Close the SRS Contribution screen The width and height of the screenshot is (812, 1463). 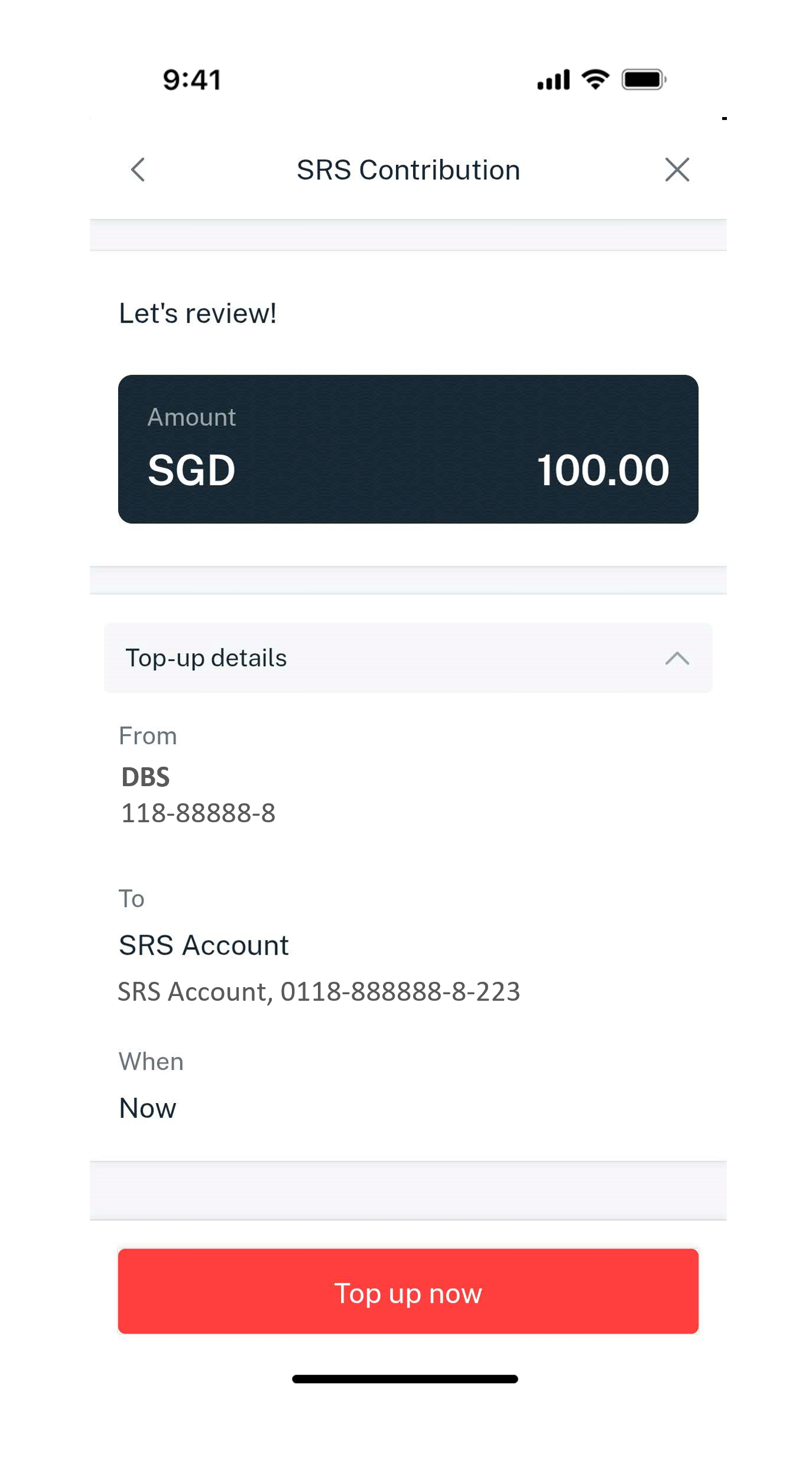click(x=677, y=170)
